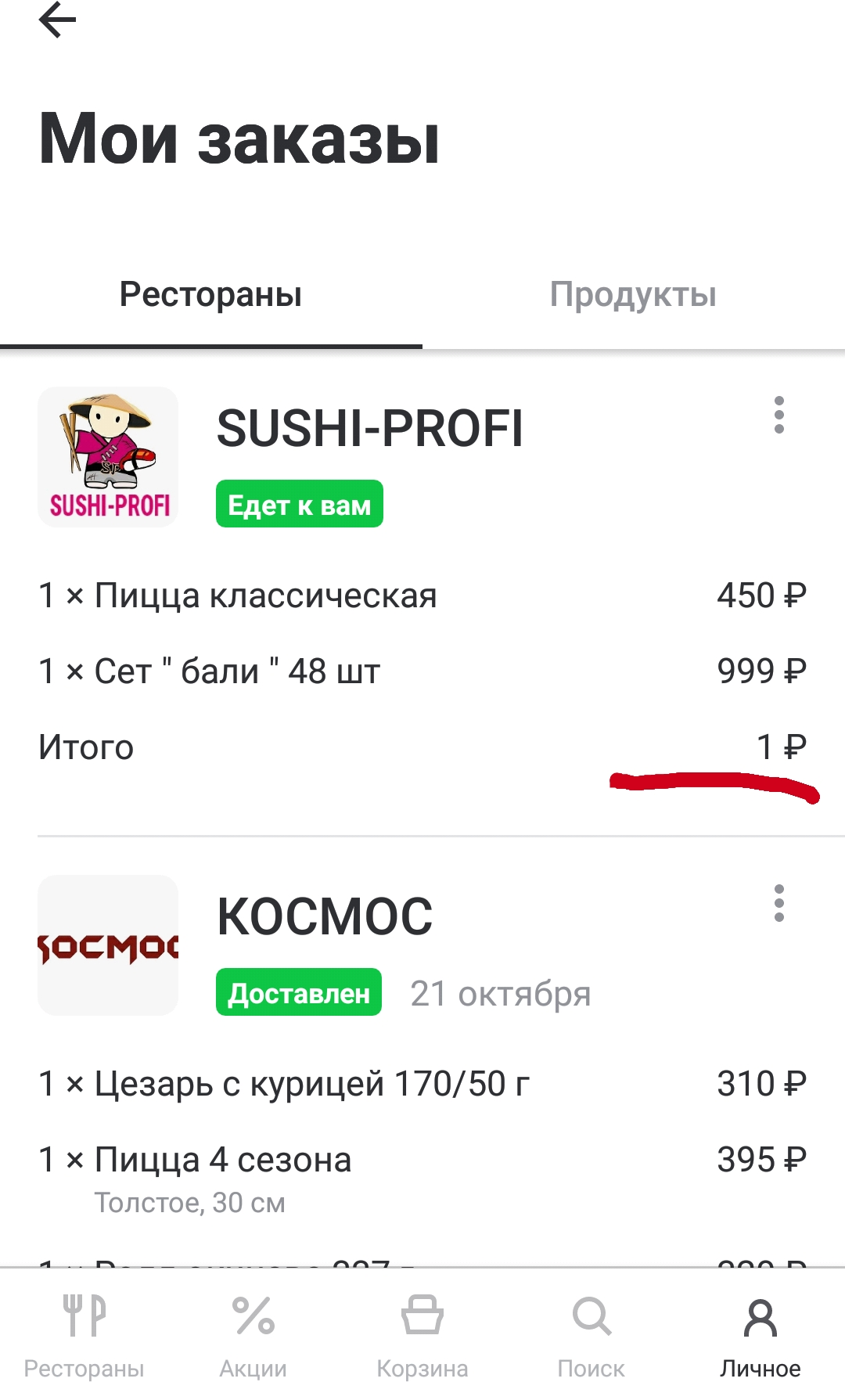Open Рестораны in bottom navigation
The width and height of the screenshot is (845, 1400).
click(x=84, y=1336)
